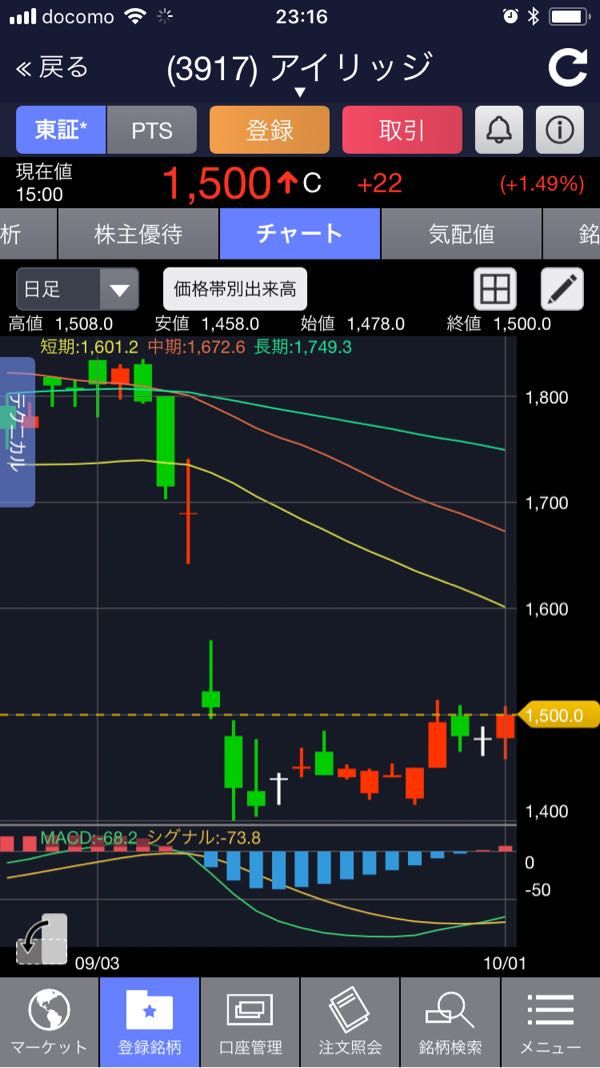The image size is (600, 1068).
Task: Open the chart grid layout icon
Action: (495, 289)
